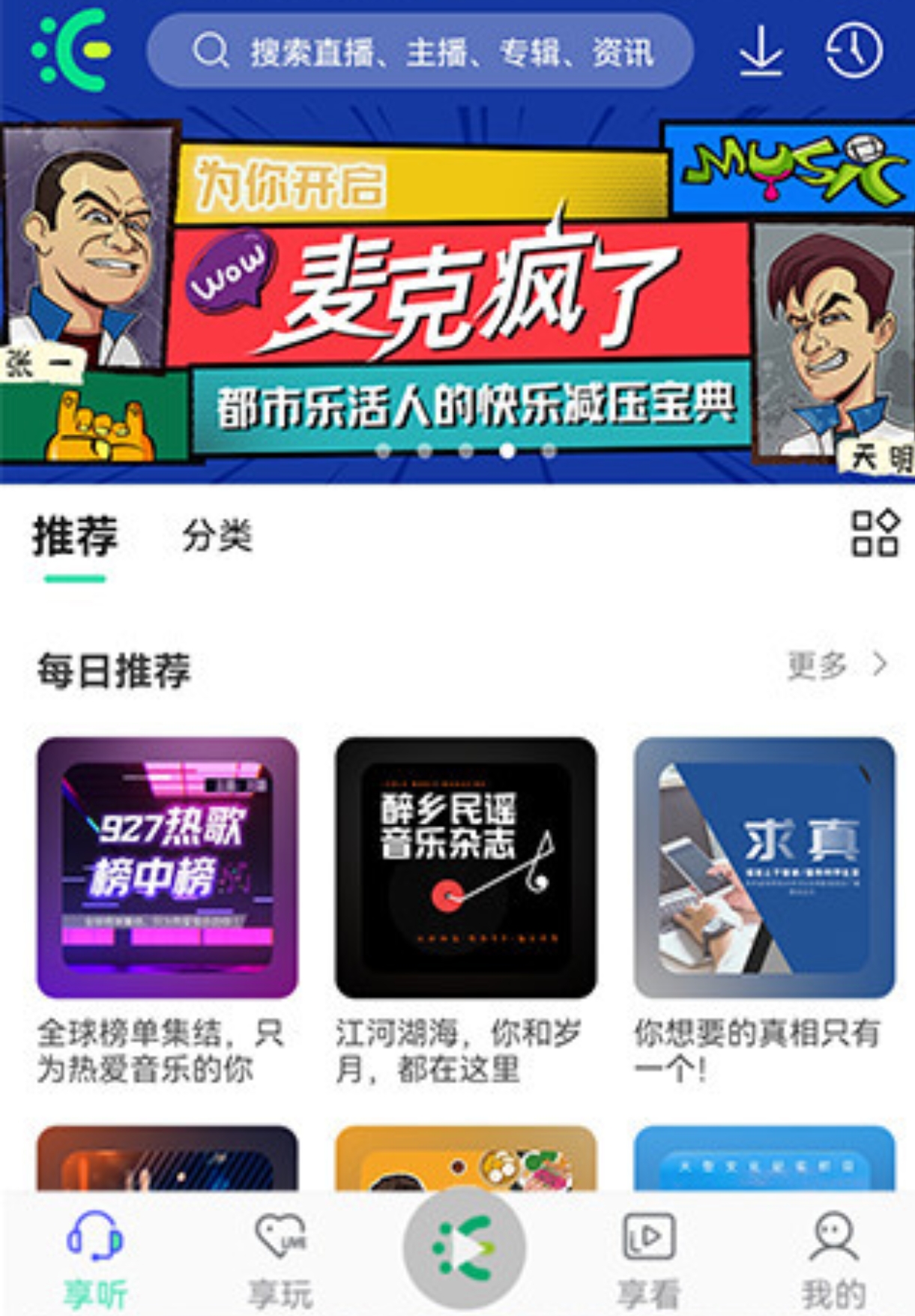Open the category grid icon
Image resolution: width=915 pixels, height=1316 pixels.
tap(875, 534)
